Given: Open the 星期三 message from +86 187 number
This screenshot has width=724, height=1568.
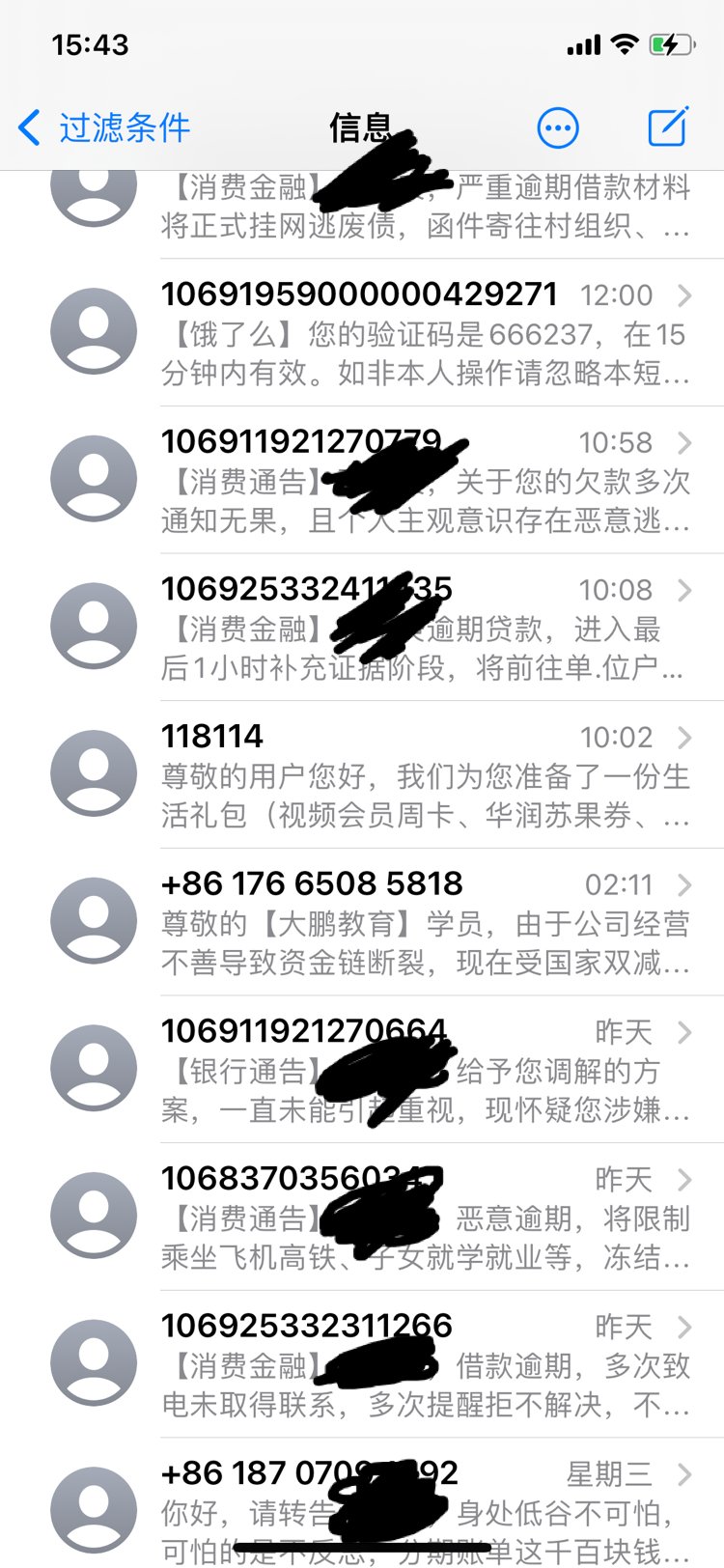Looking at the screenshot, I should click(x=362, y=1503).
